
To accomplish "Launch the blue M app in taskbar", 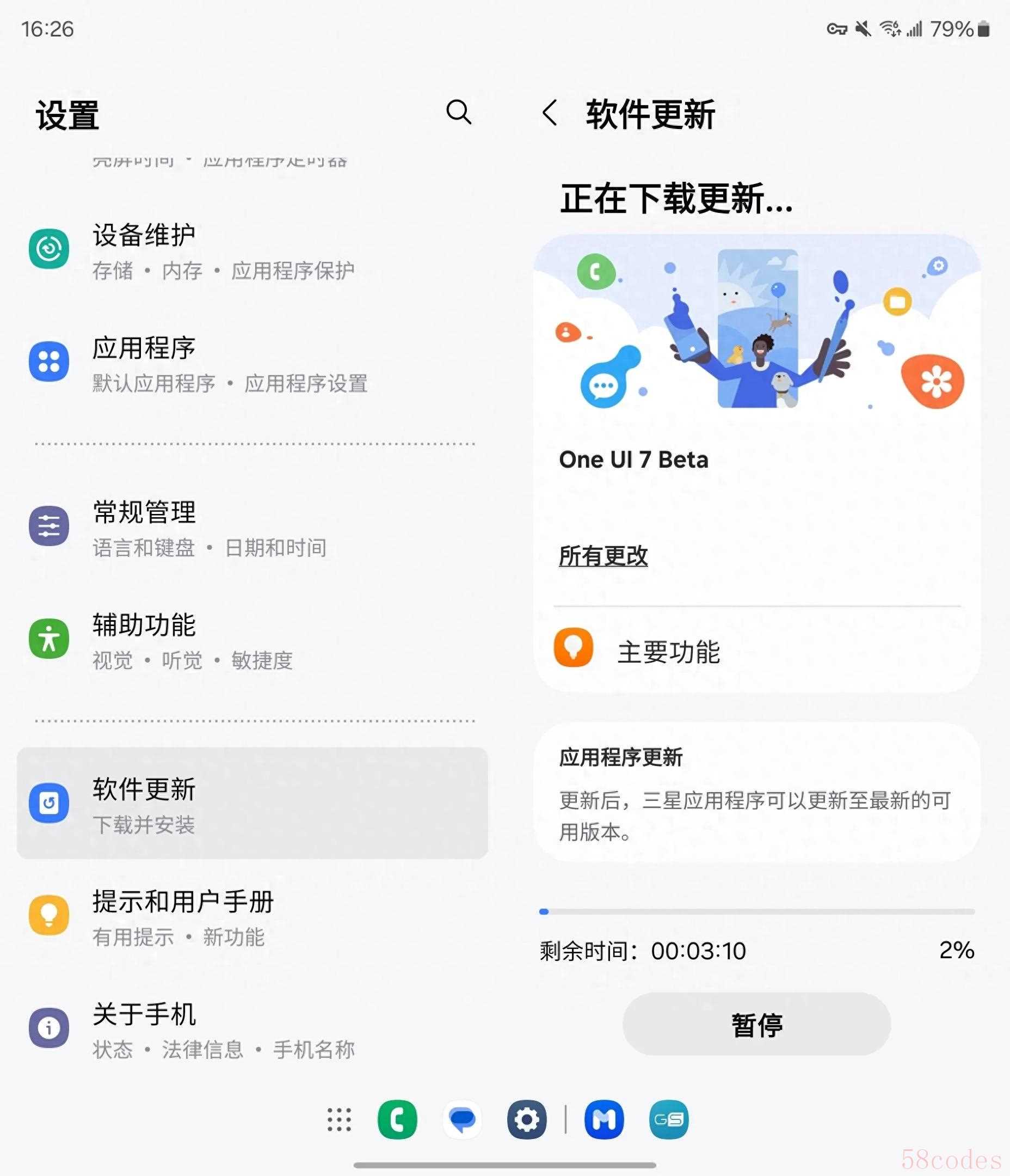I will pos(603,1120).
